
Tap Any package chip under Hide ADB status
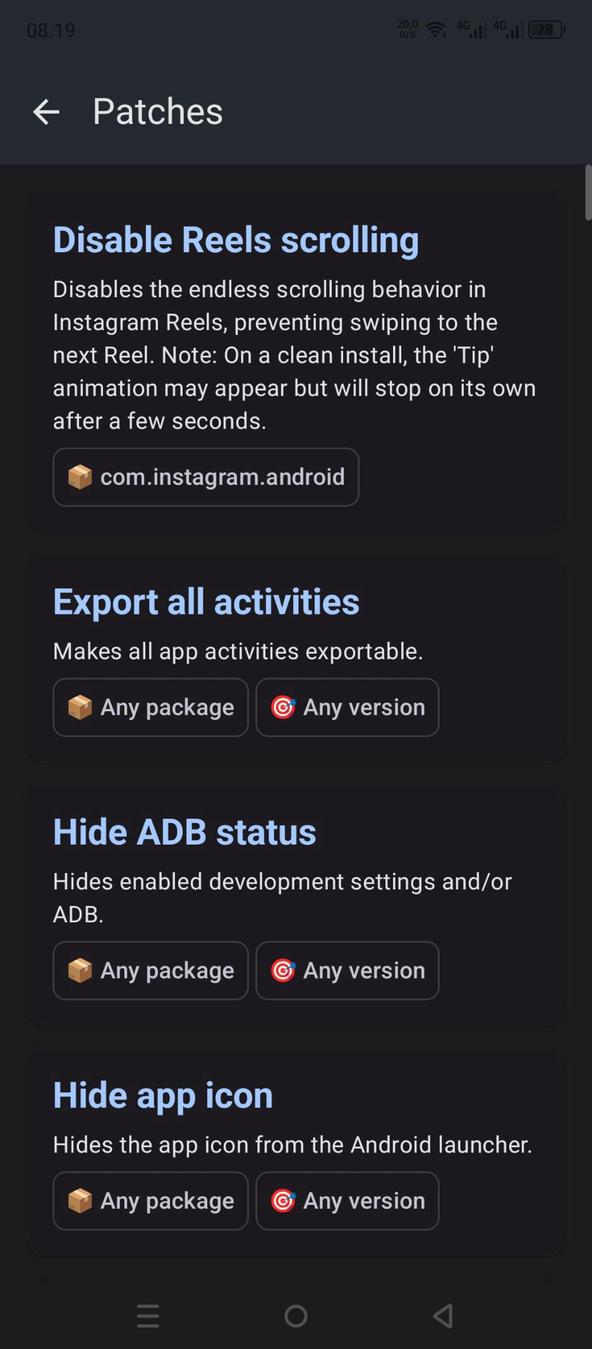[150, 970]
